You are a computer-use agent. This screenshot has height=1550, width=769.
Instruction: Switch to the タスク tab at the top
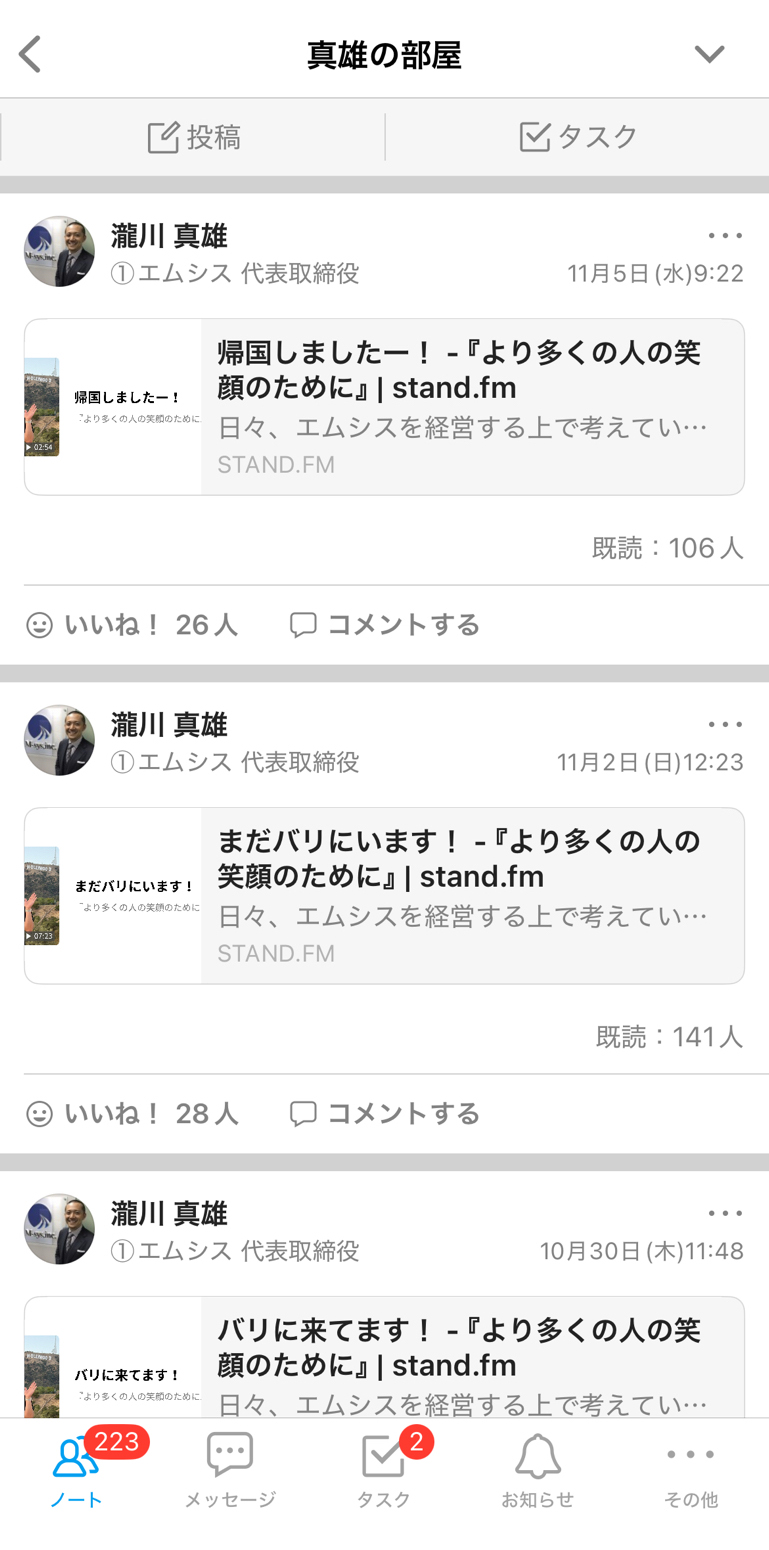577,137
